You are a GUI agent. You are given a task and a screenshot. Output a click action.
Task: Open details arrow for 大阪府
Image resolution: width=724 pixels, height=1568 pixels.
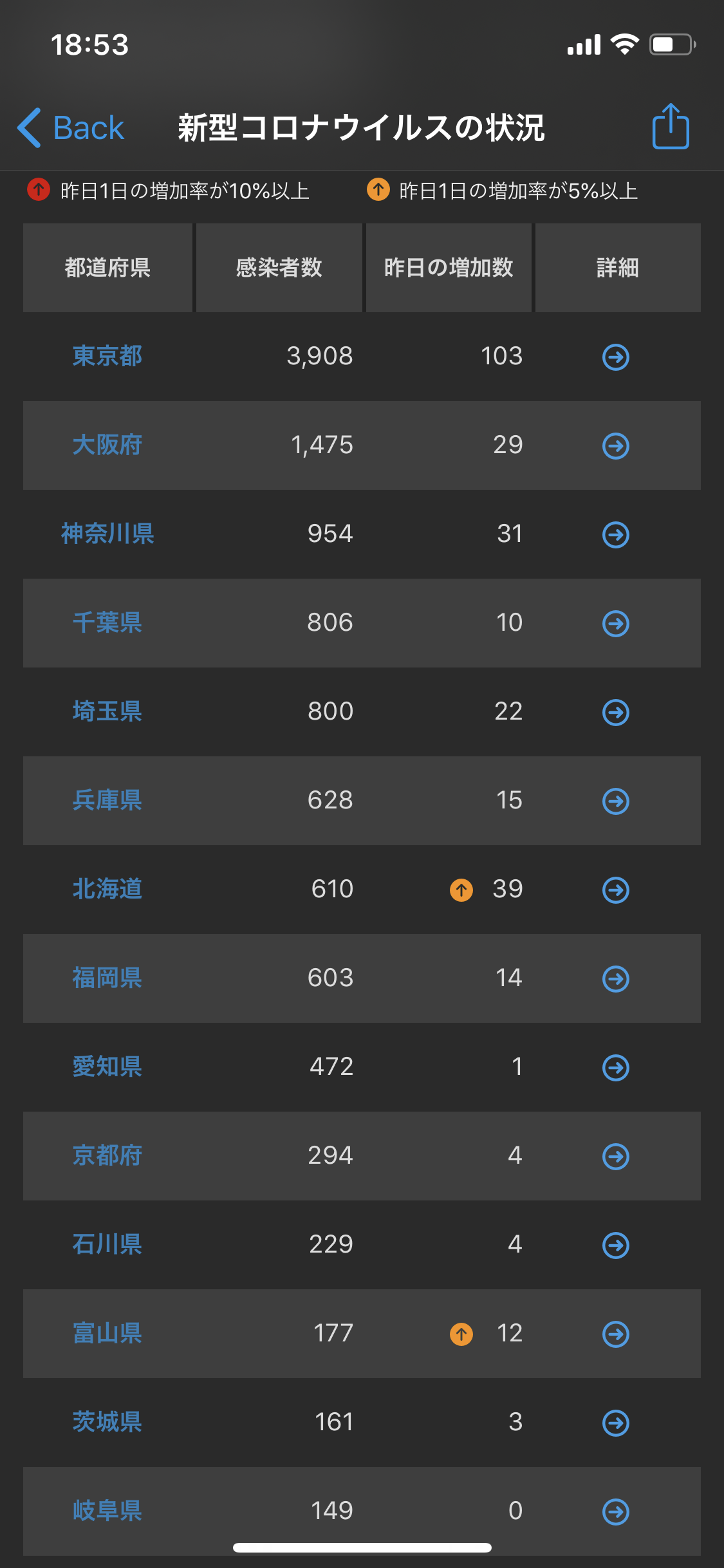click(x=616, y=445)
